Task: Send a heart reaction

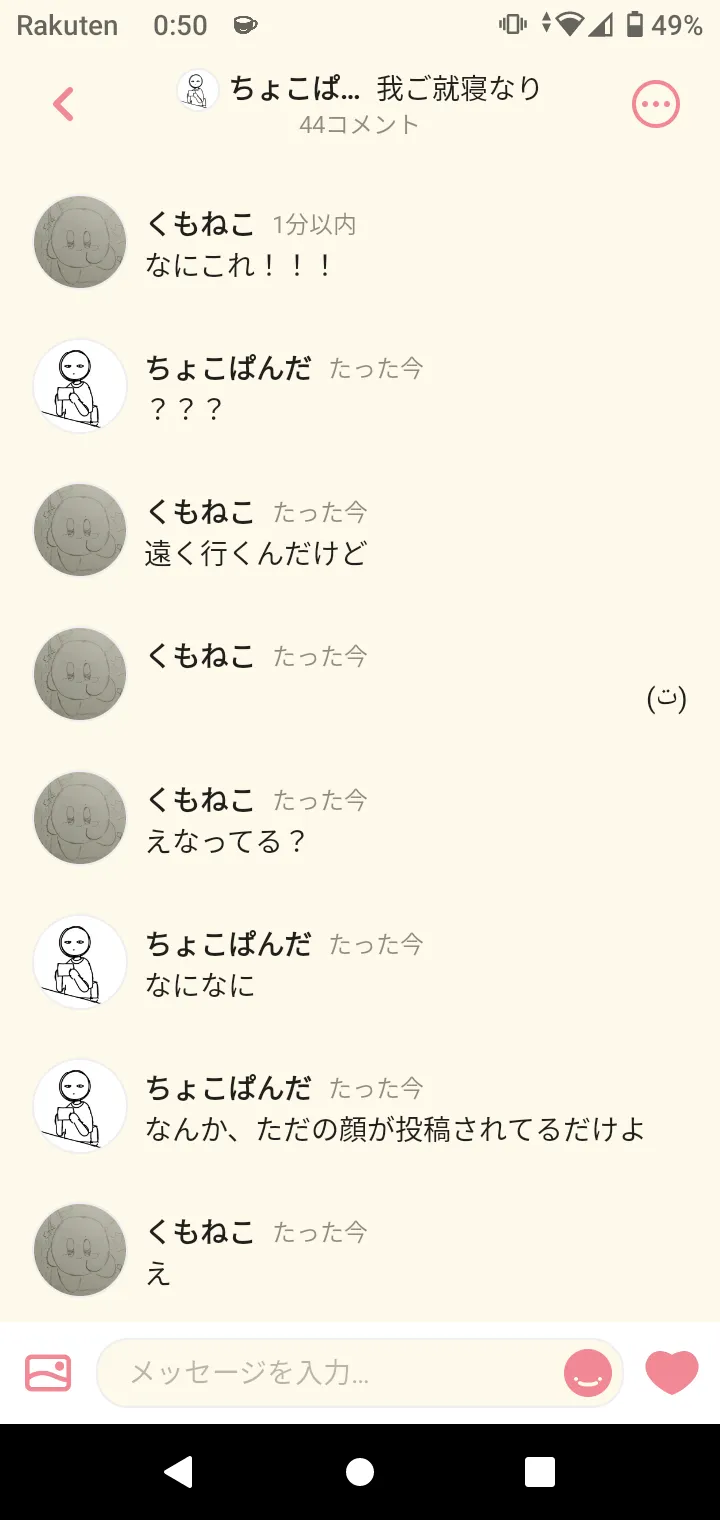Action: click(672, 1372)
